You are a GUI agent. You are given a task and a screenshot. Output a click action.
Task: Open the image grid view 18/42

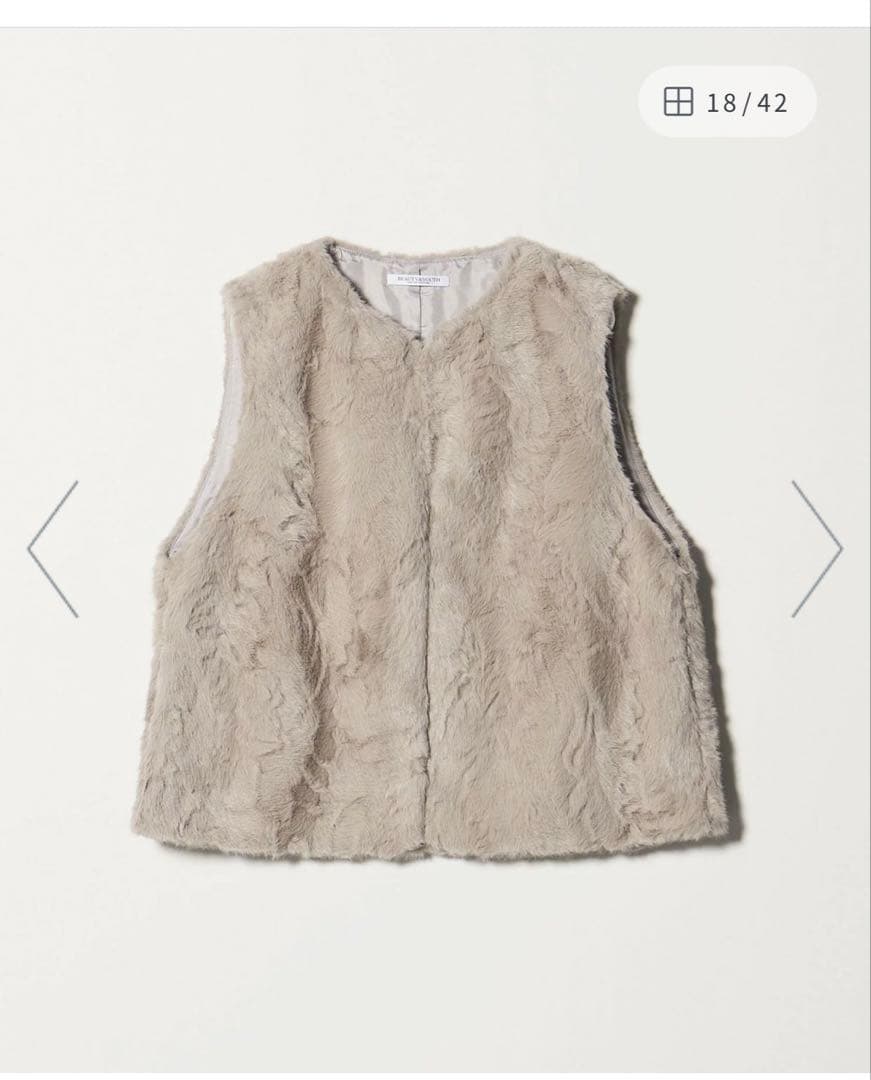point(727,102)
